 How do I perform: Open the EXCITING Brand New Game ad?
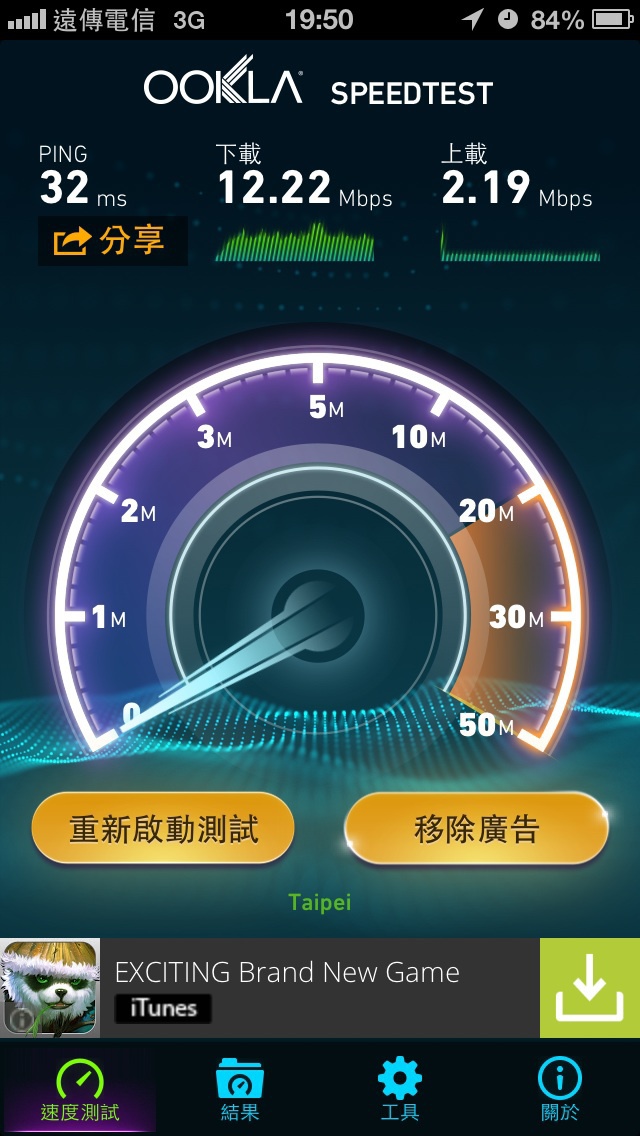[288, 987]
